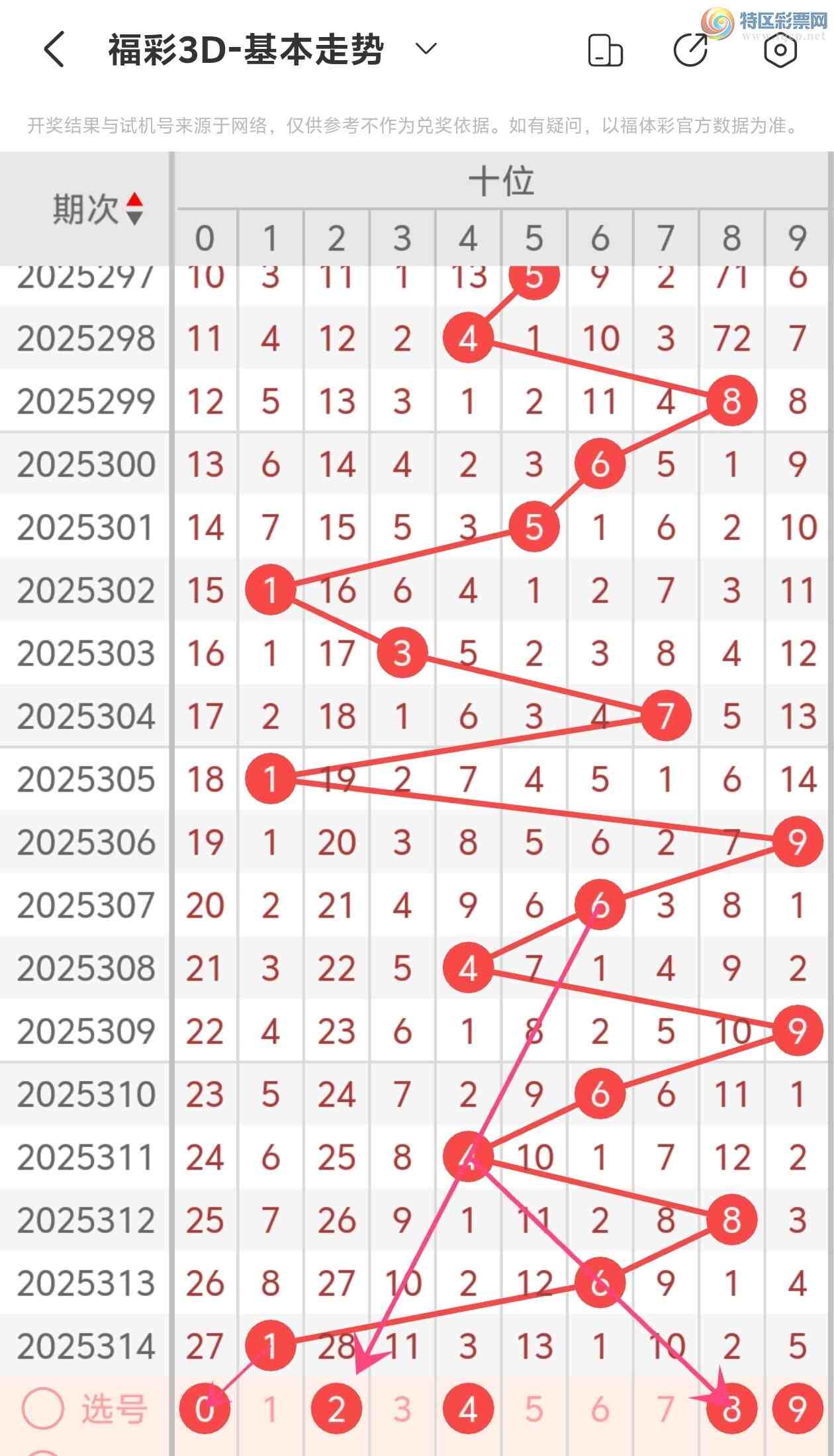Deselect number 9 in the 选号 row
The image size is (834, 1456).
pyautogui.click(x=797, y=1409)
